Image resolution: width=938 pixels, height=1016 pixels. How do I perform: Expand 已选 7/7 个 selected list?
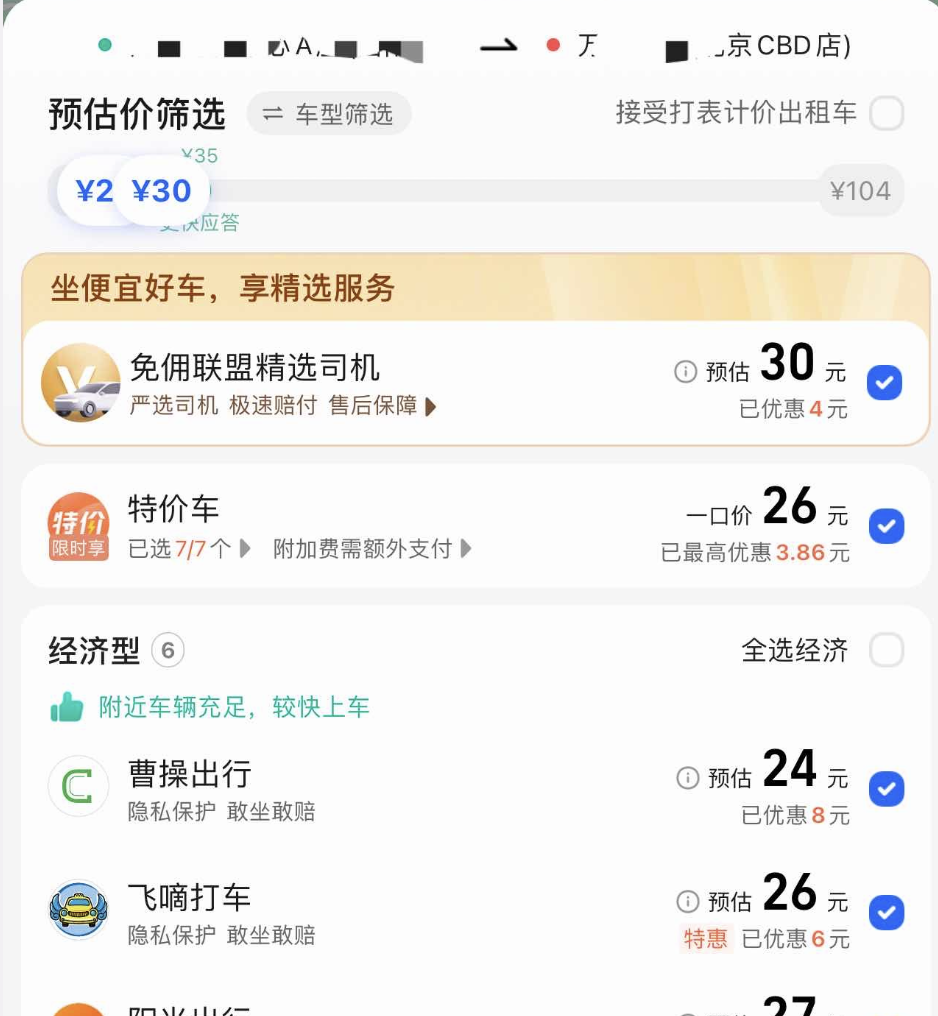(x=190, y=549)
